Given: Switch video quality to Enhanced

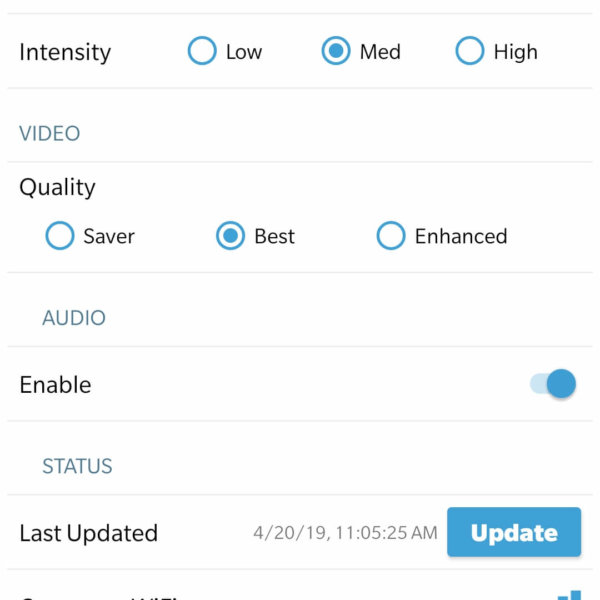Looking at the screenshot, I should [x=391, y=236].
